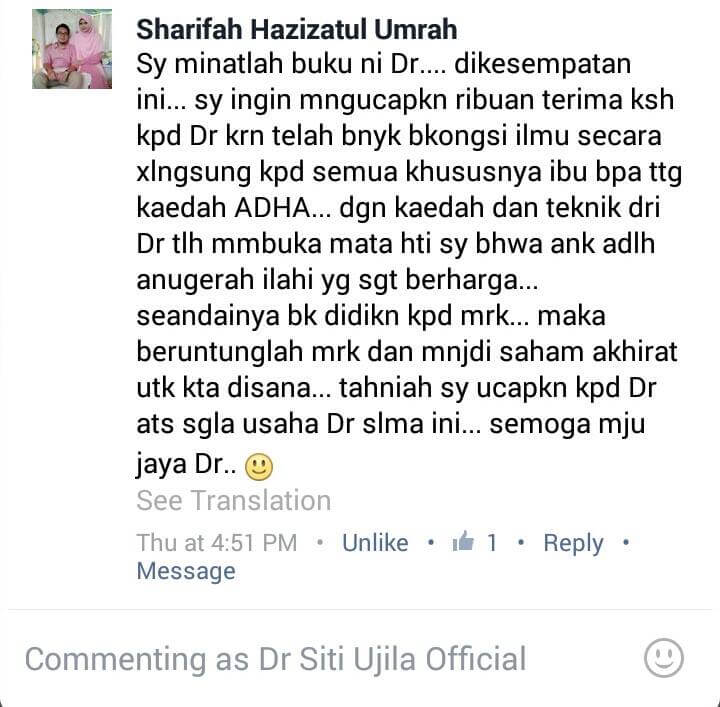Unlike Sharifah's comment
The image size is (720, 707).
click(375, 543)
